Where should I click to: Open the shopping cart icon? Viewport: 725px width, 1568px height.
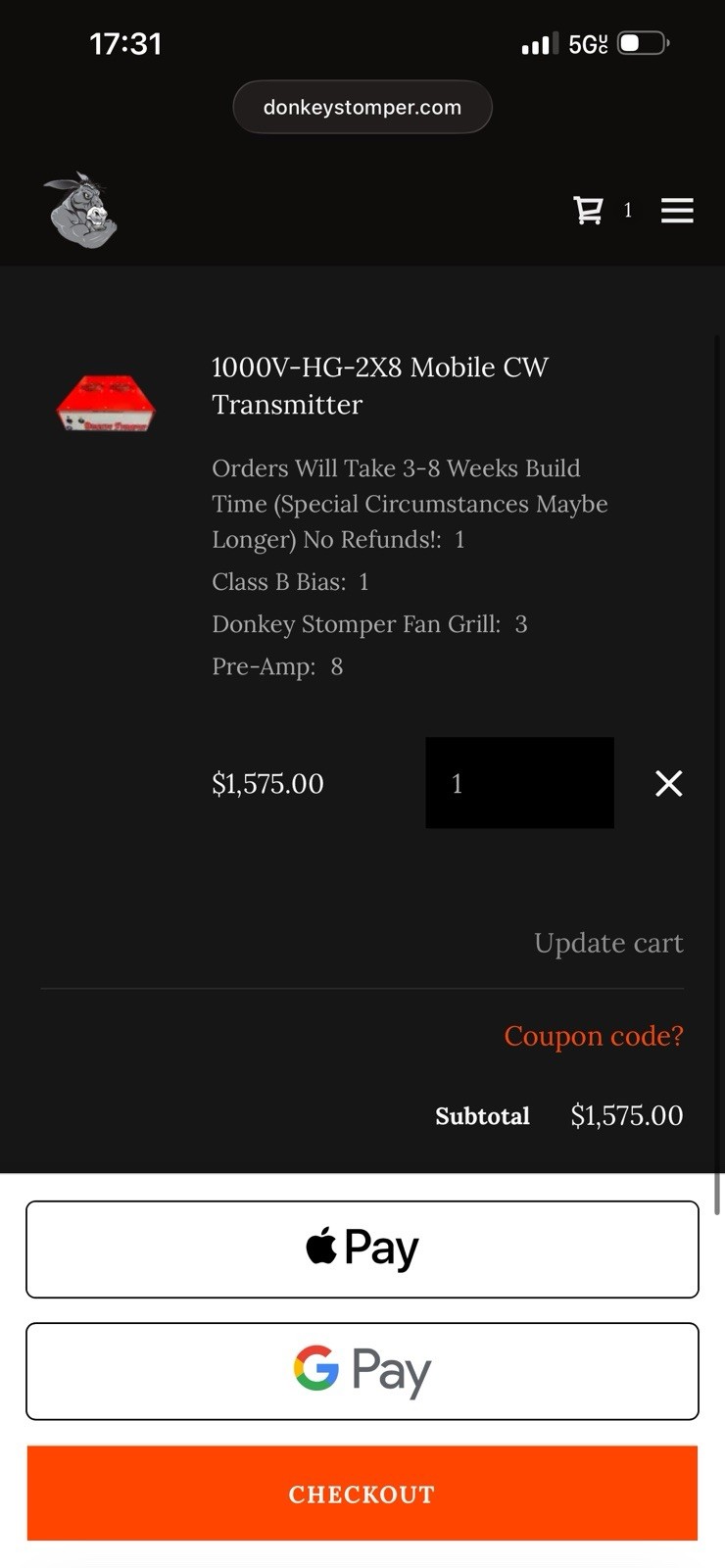pyautogui.click(x=588, y=210)
